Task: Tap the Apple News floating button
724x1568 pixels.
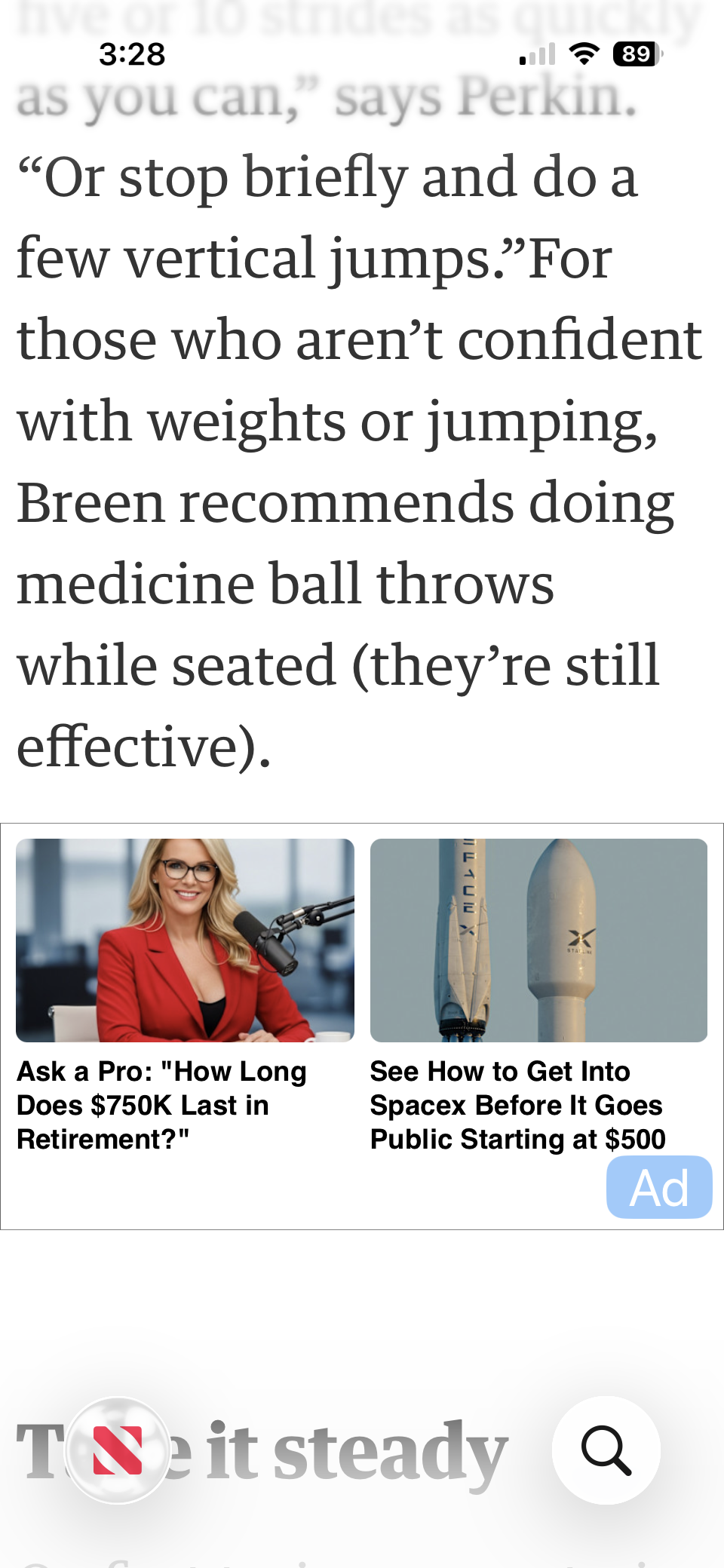Action: tap(118, 1450)
